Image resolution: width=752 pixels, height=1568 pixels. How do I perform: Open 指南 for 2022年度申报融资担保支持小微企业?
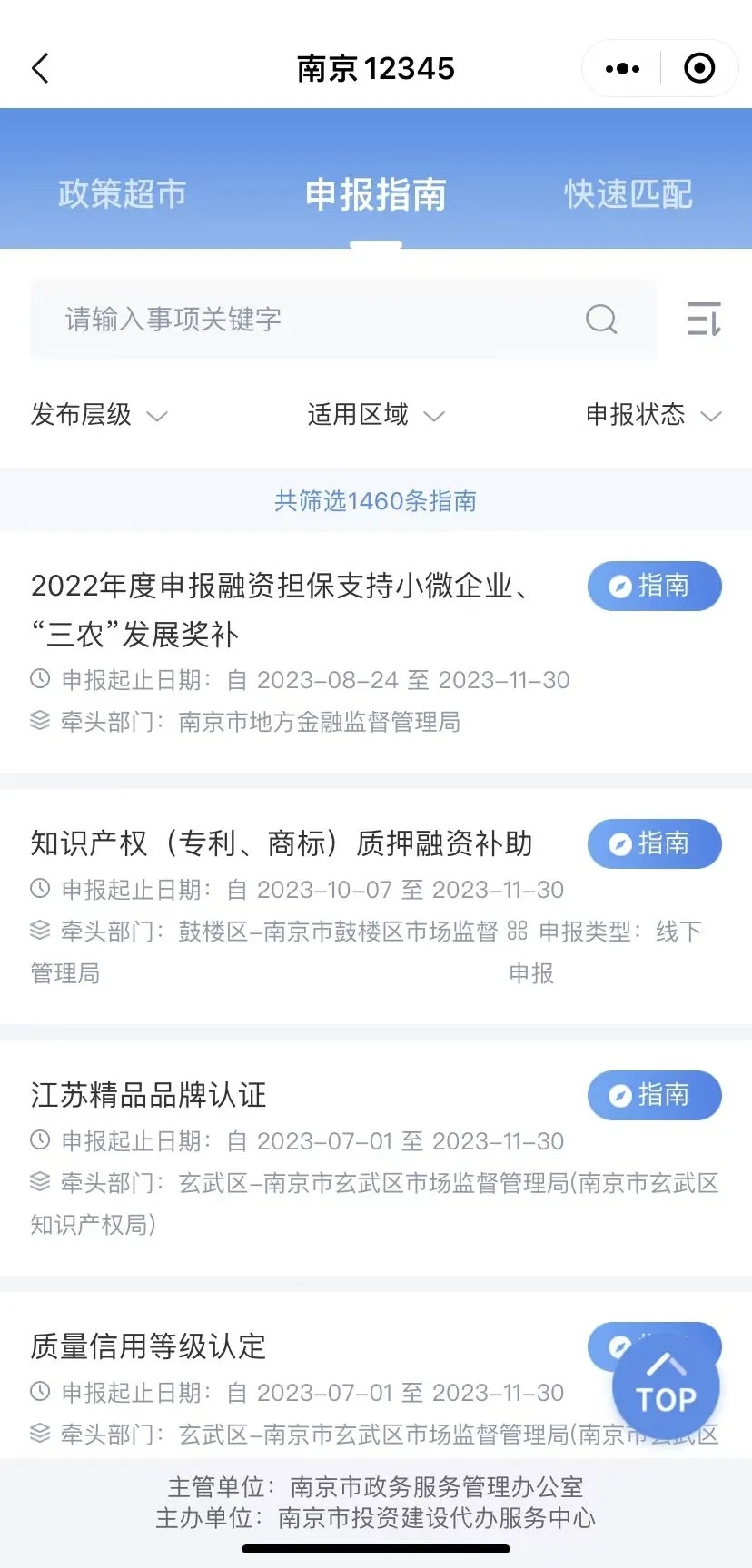655,587
